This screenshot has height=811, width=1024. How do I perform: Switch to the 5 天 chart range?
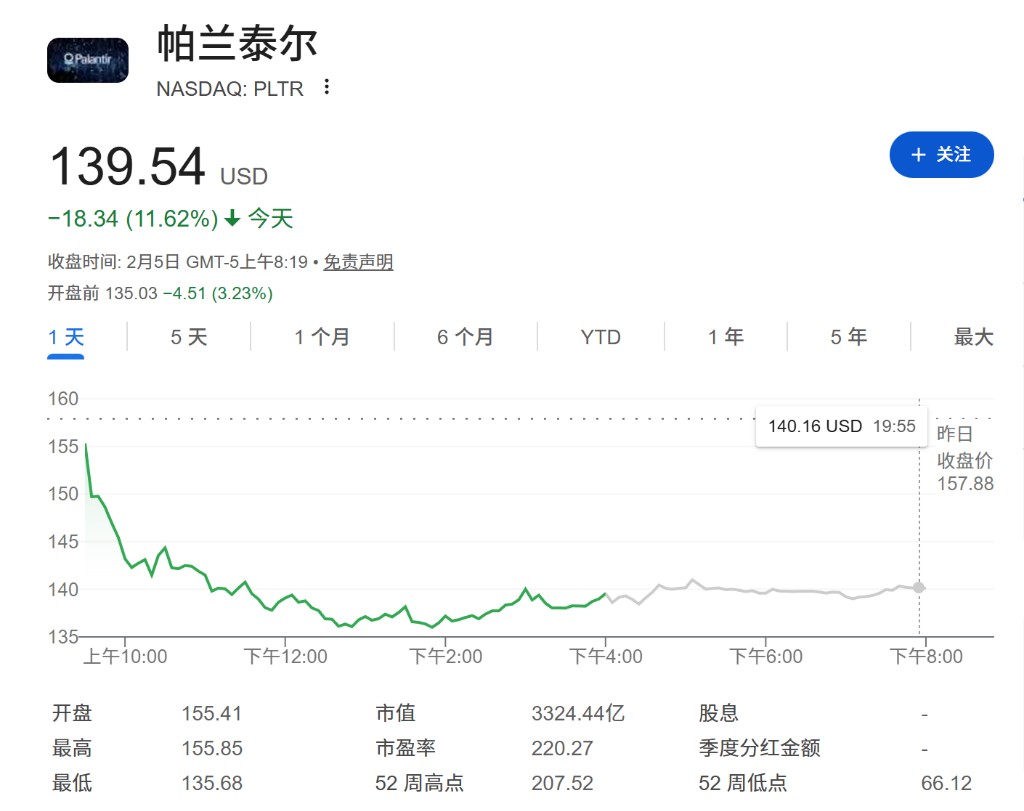(x=188, y=337)
